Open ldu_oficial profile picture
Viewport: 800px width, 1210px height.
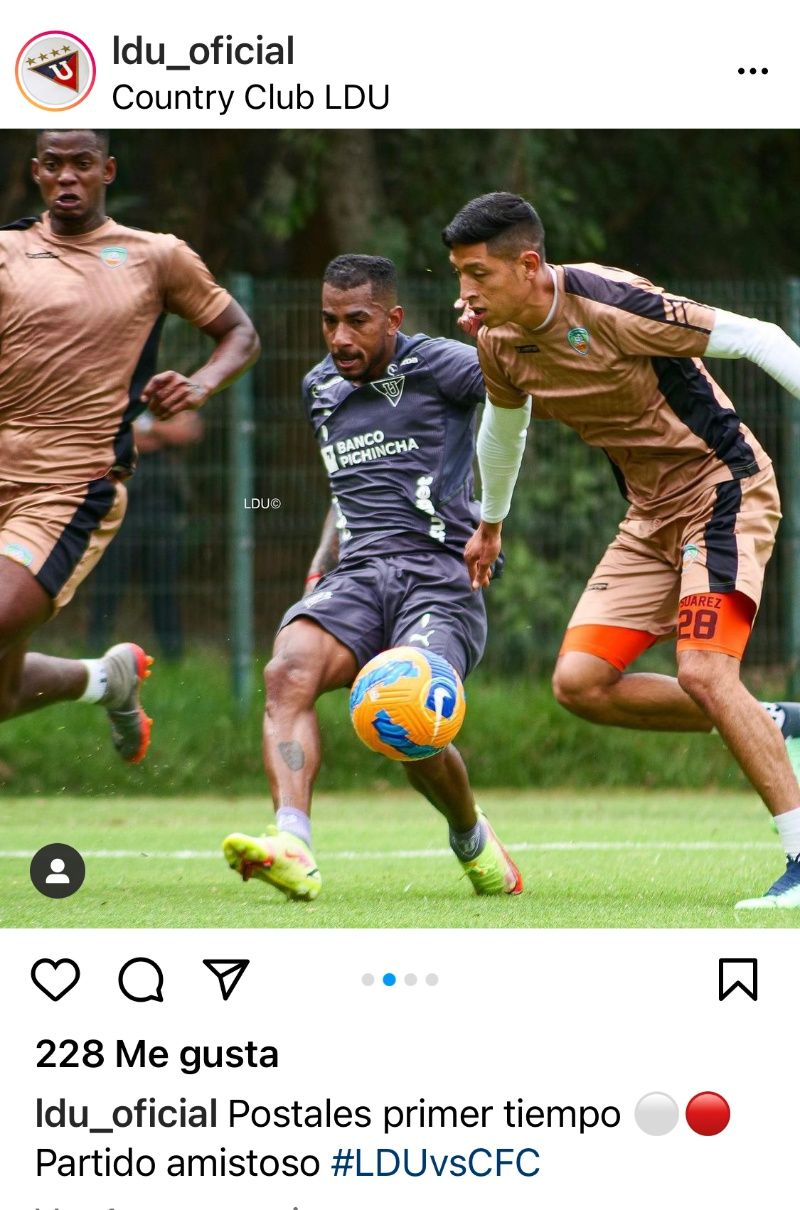pyautogui.click(x=55, y=71)
